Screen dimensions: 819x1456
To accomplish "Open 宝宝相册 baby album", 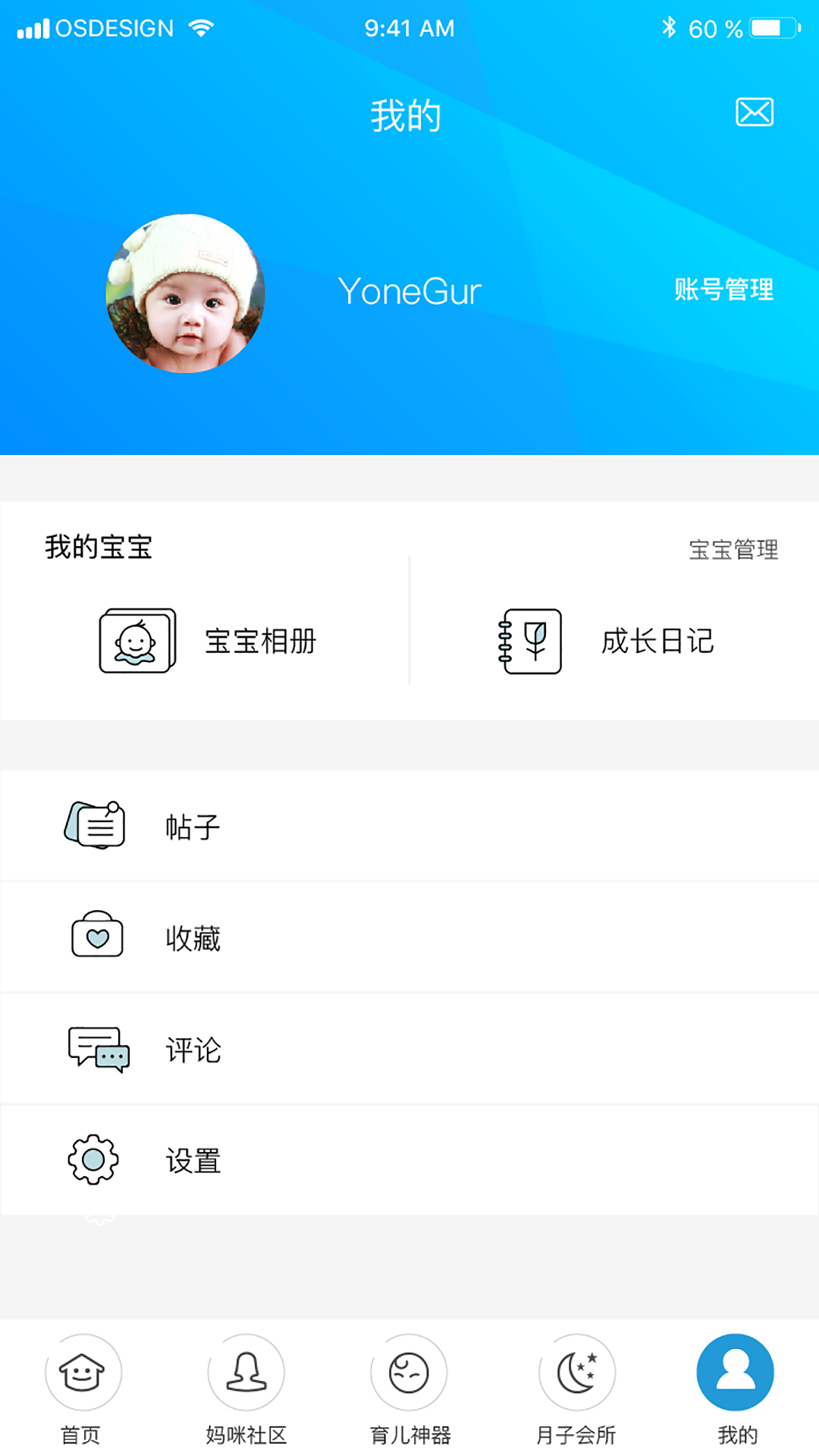I will 209,641.
